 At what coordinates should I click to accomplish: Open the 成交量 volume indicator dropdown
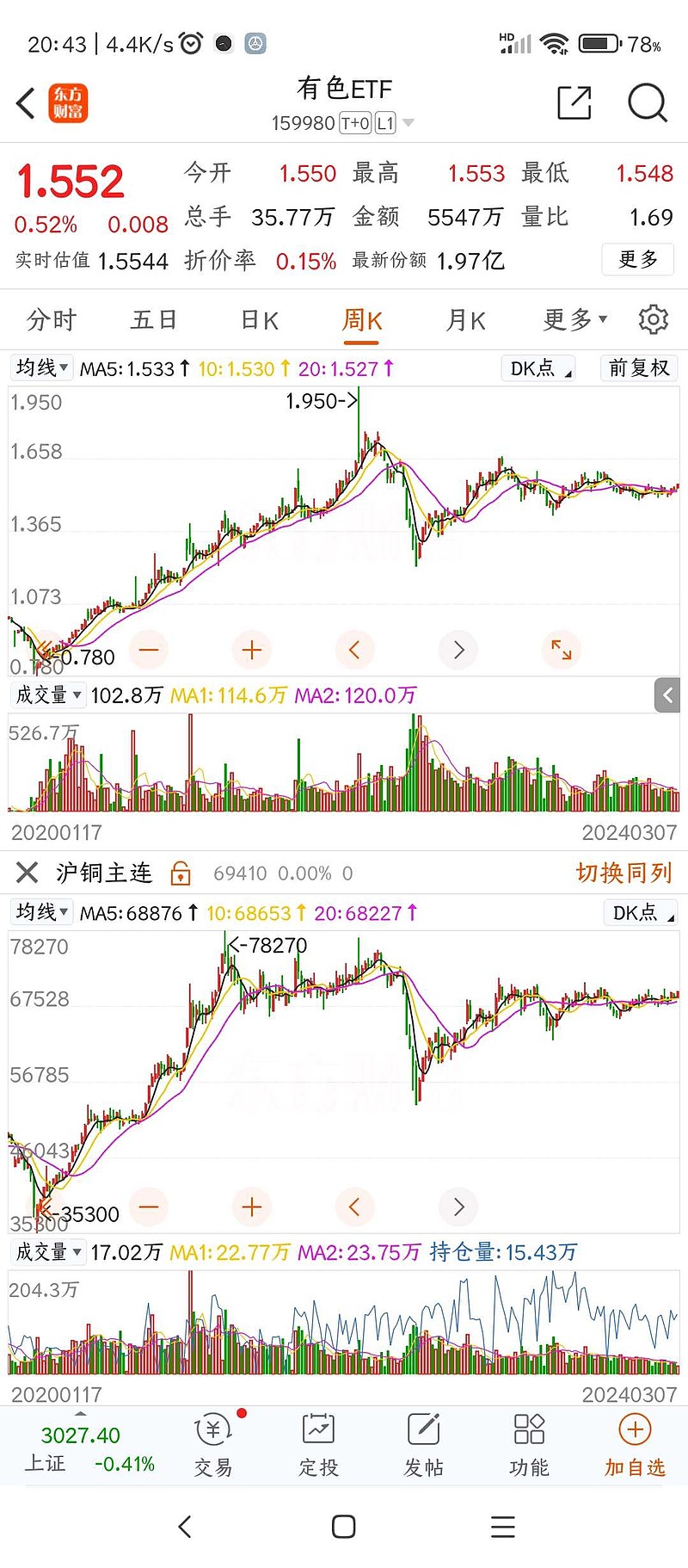47,694
